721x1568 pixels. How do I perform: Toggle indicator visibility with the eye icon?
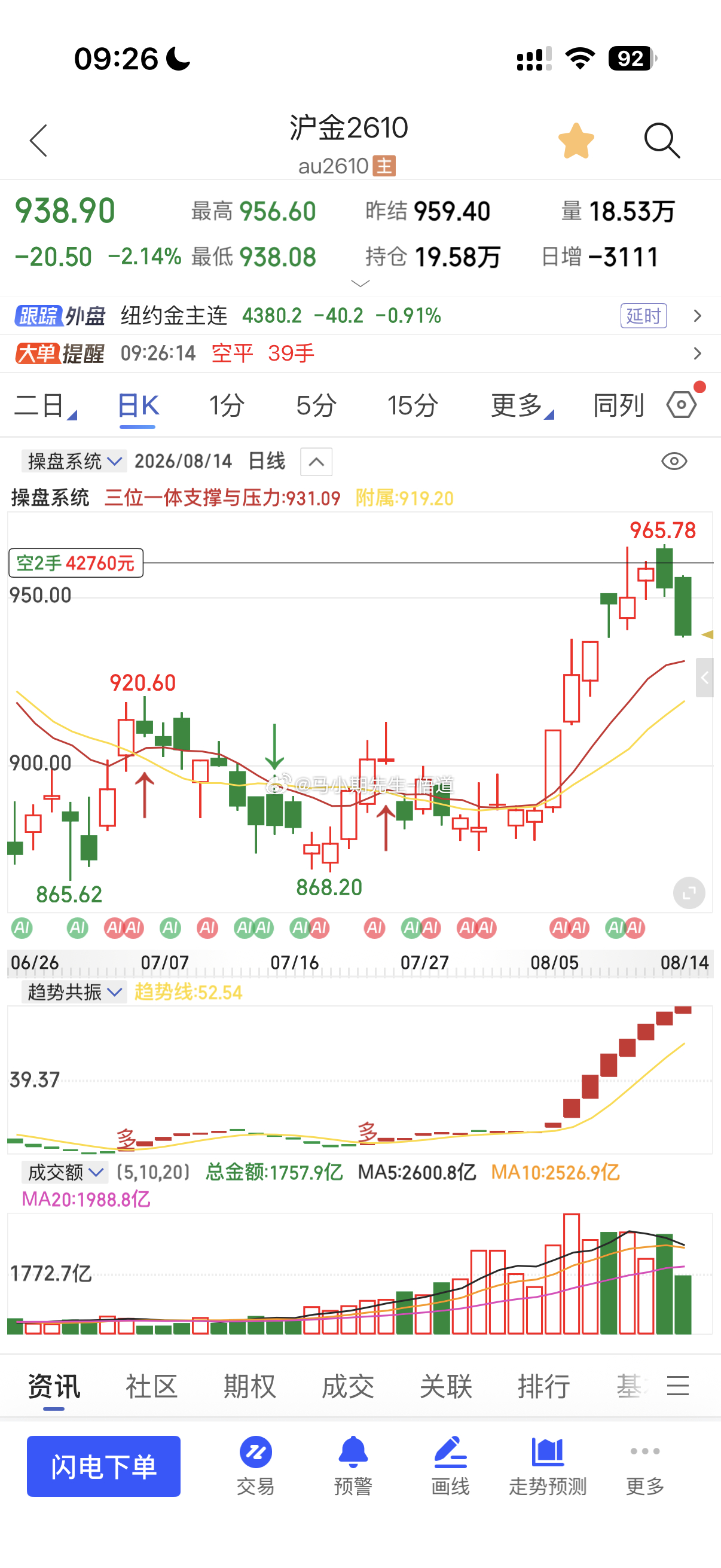coord(674,462)
